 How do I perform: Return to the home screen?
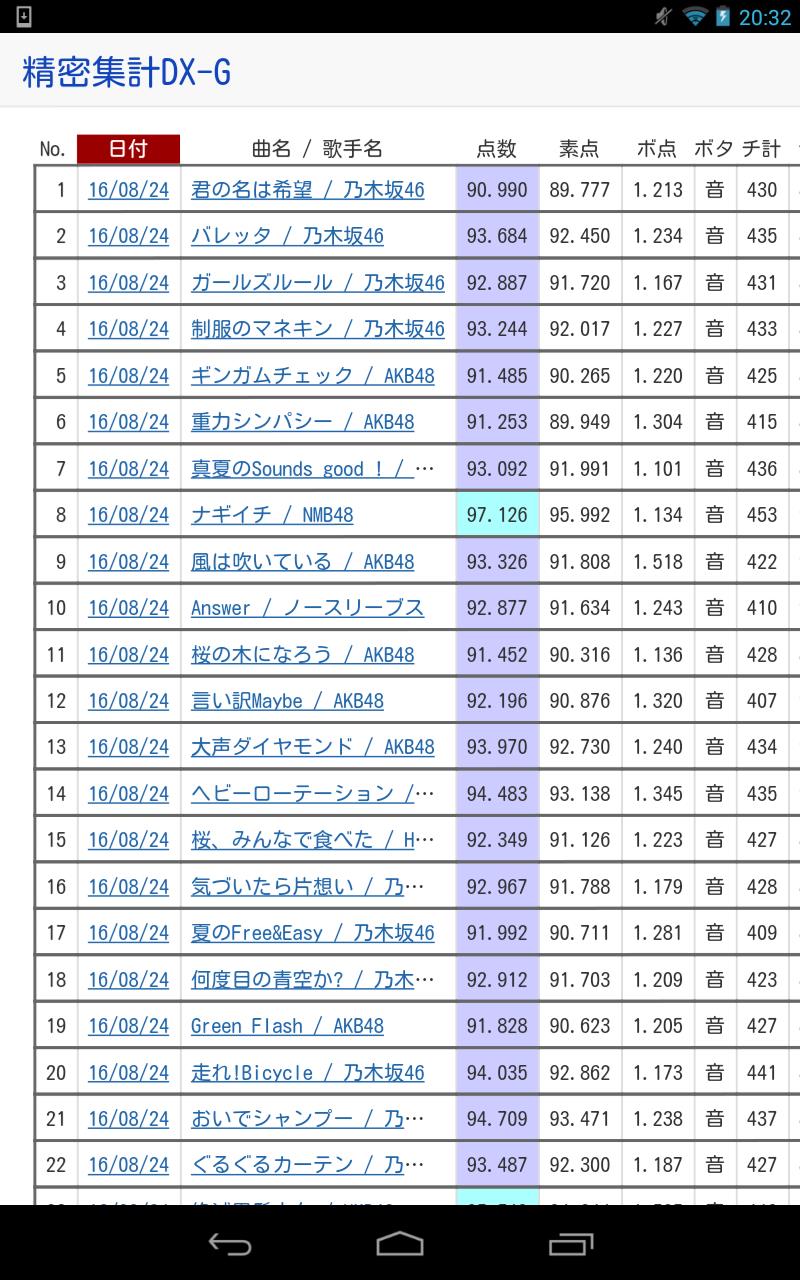coord(400,1243)
